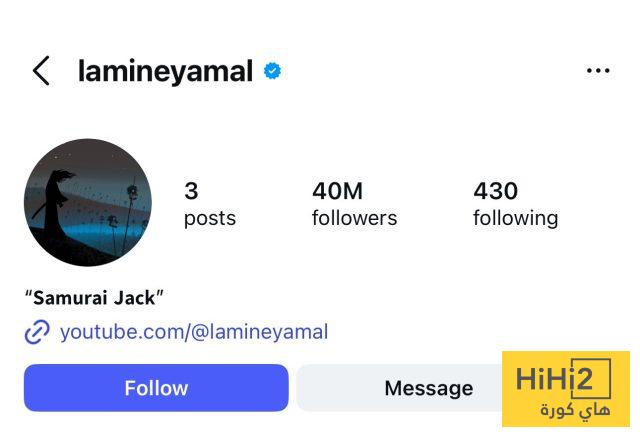Go back using the arrow
640x438 pixels.
[41, 71]
